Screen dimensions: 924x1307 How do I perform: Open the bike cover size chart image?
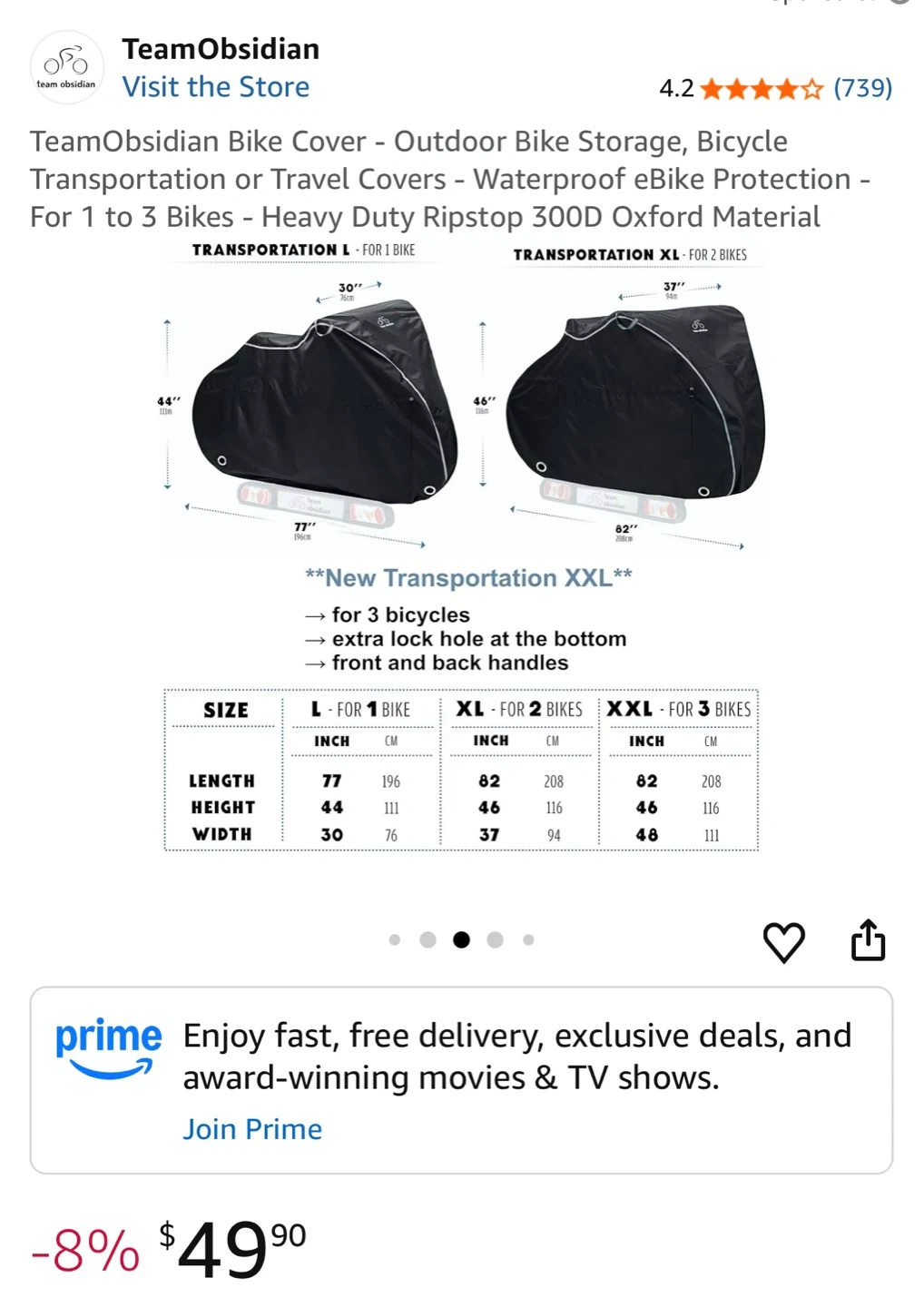[461, 545]
